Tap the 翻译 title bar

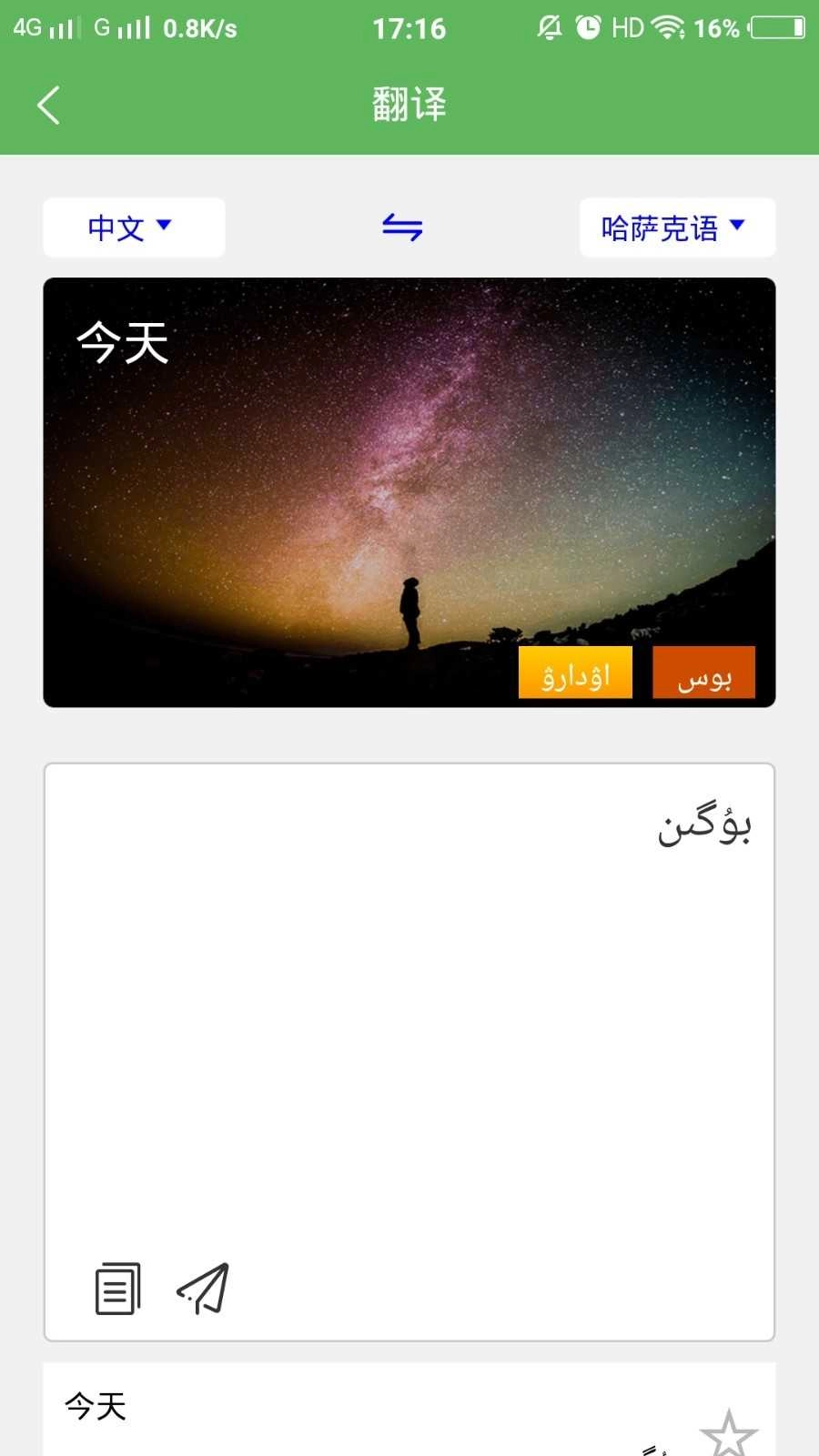409,104
